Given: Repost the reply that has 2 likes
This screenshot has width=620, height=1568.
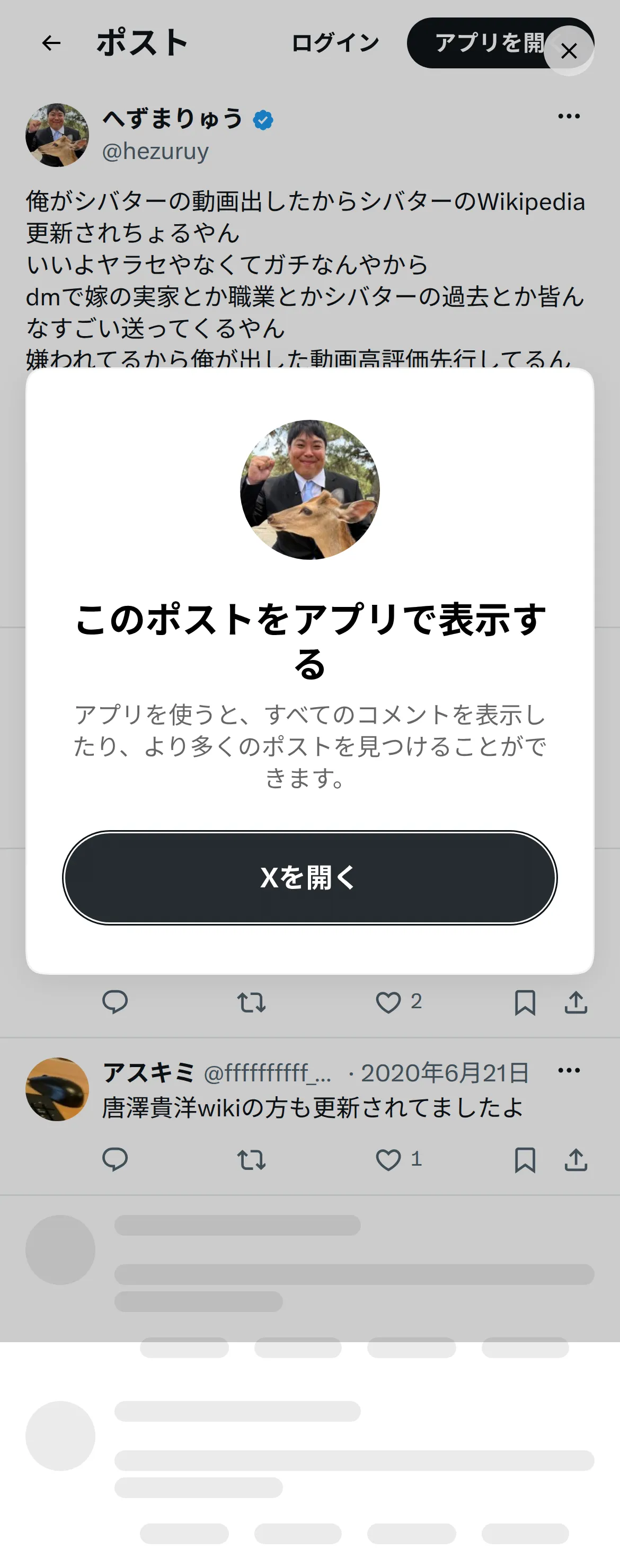Looking at the screenshot, I should tap(251, 1002).
